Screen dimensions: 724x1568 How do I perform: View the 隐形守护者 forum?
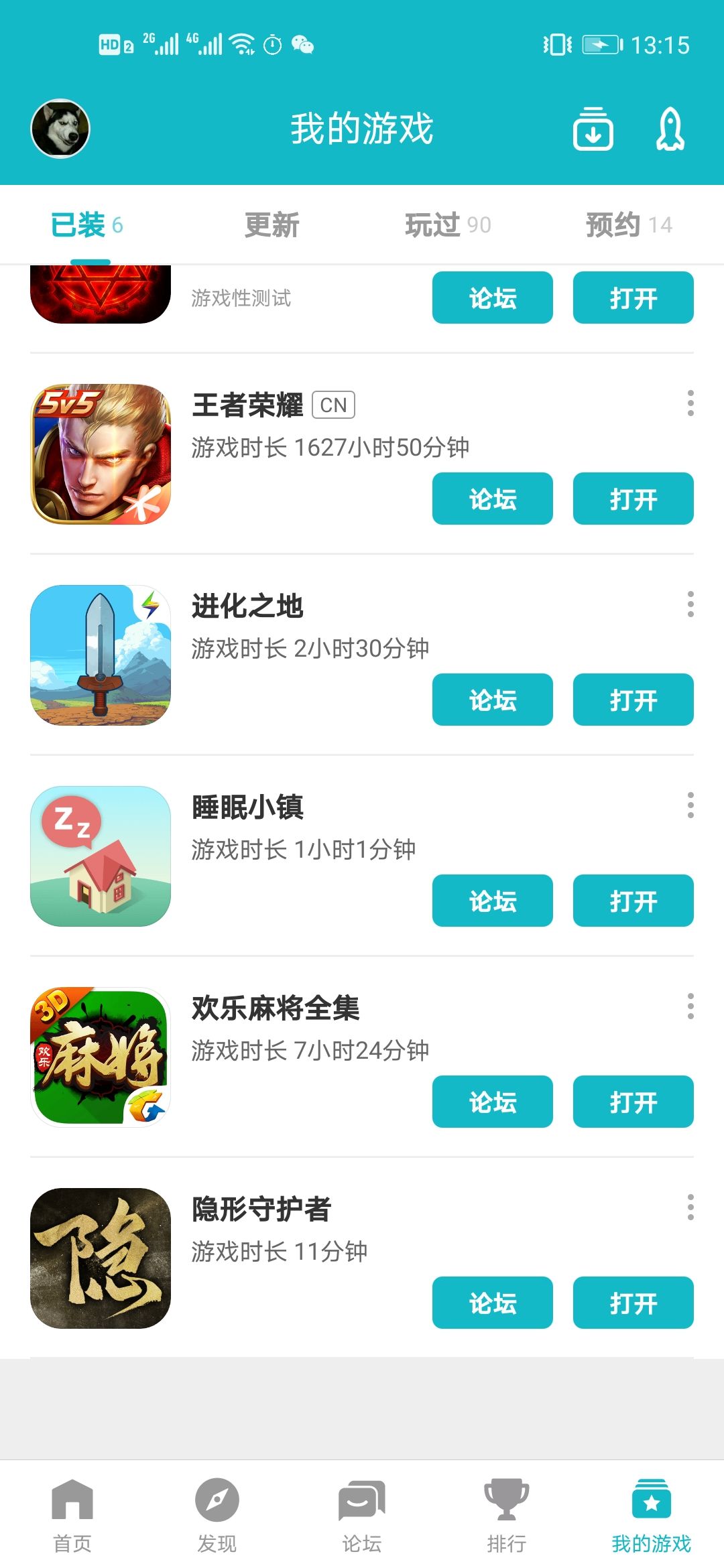coord(492,1303)
